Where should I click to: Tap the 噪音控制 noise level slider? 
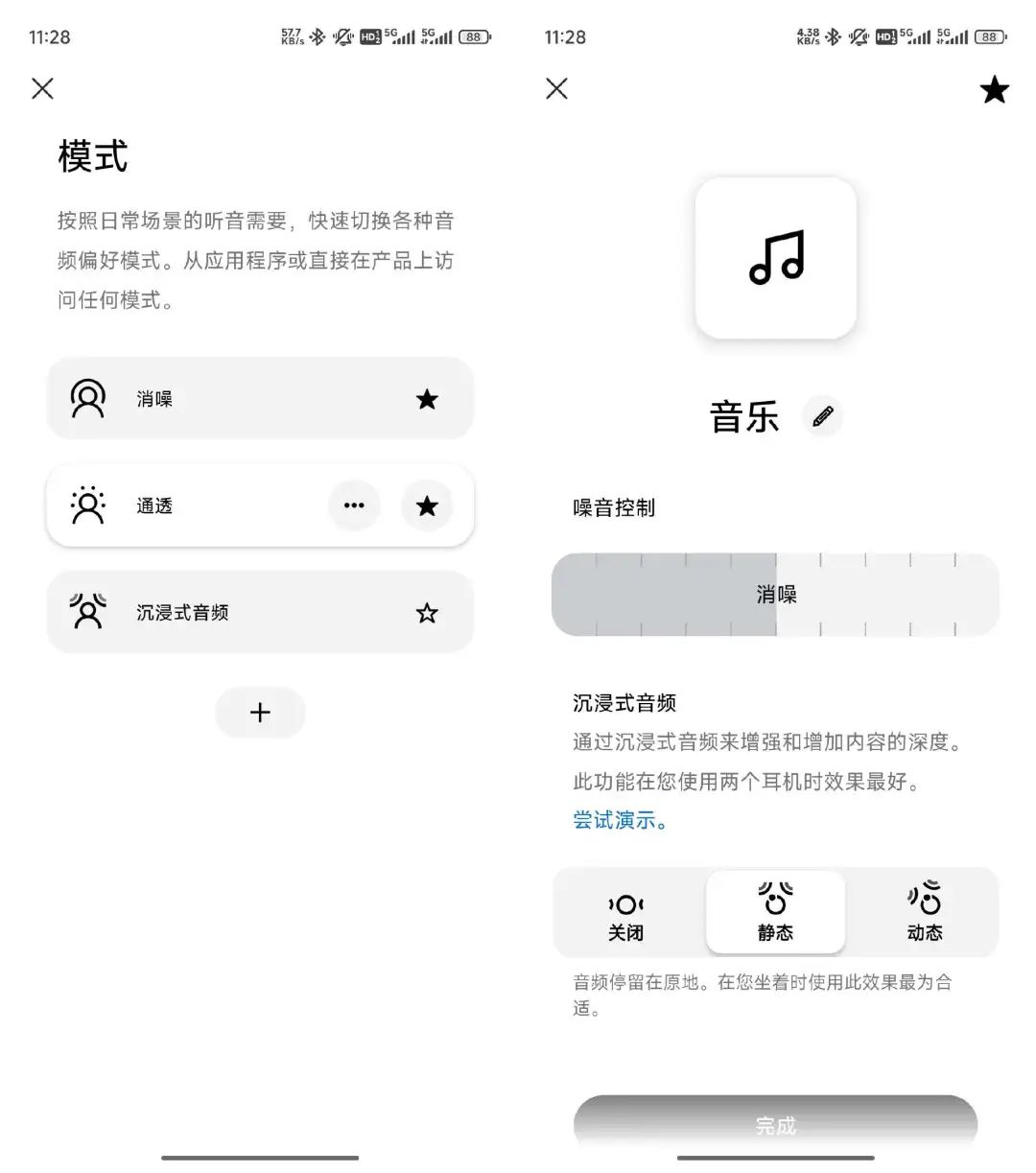tap(775, 595)
